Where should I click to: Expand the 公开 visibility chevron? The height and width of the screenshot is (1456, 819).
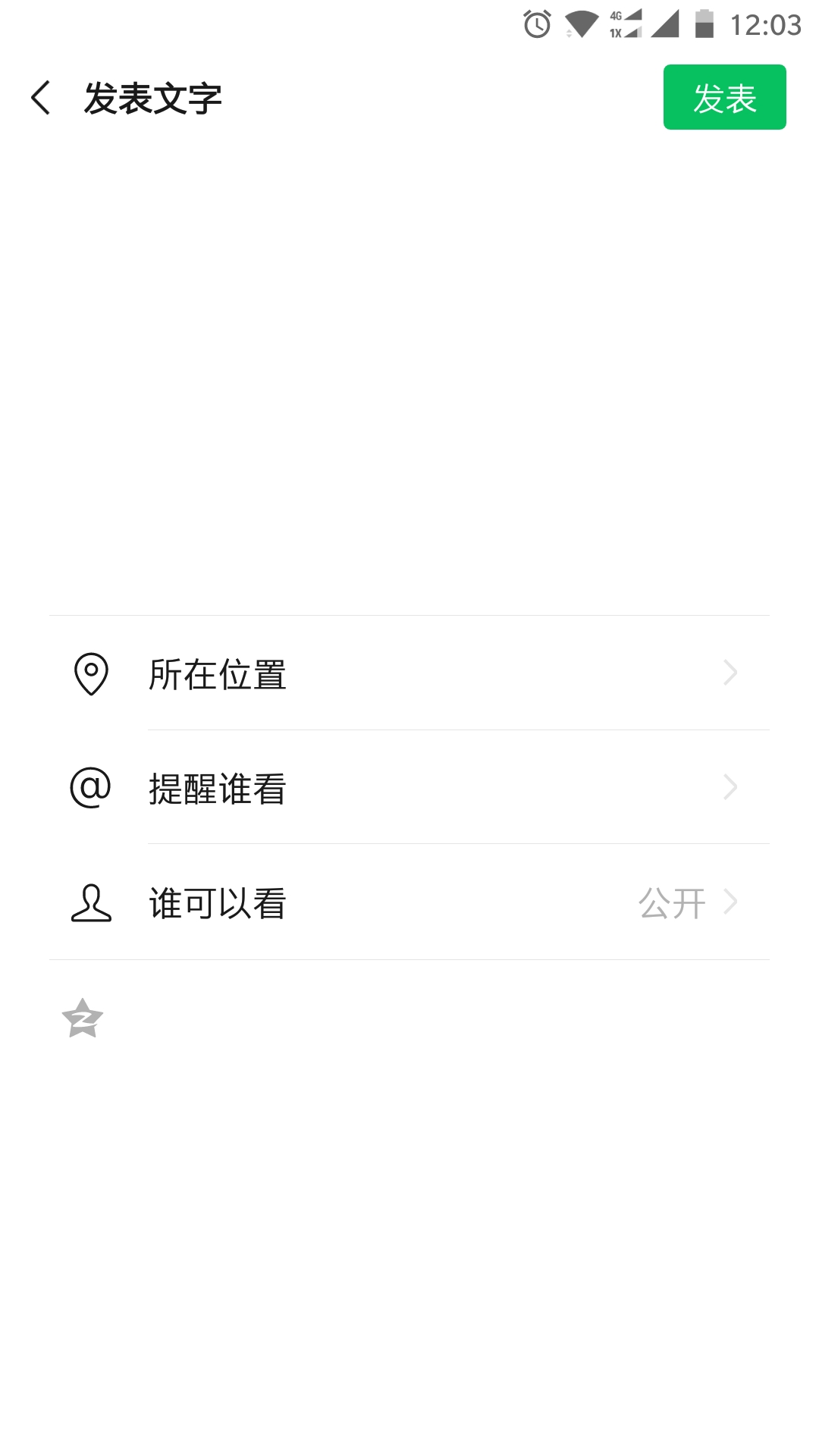(x=730, y=901)
